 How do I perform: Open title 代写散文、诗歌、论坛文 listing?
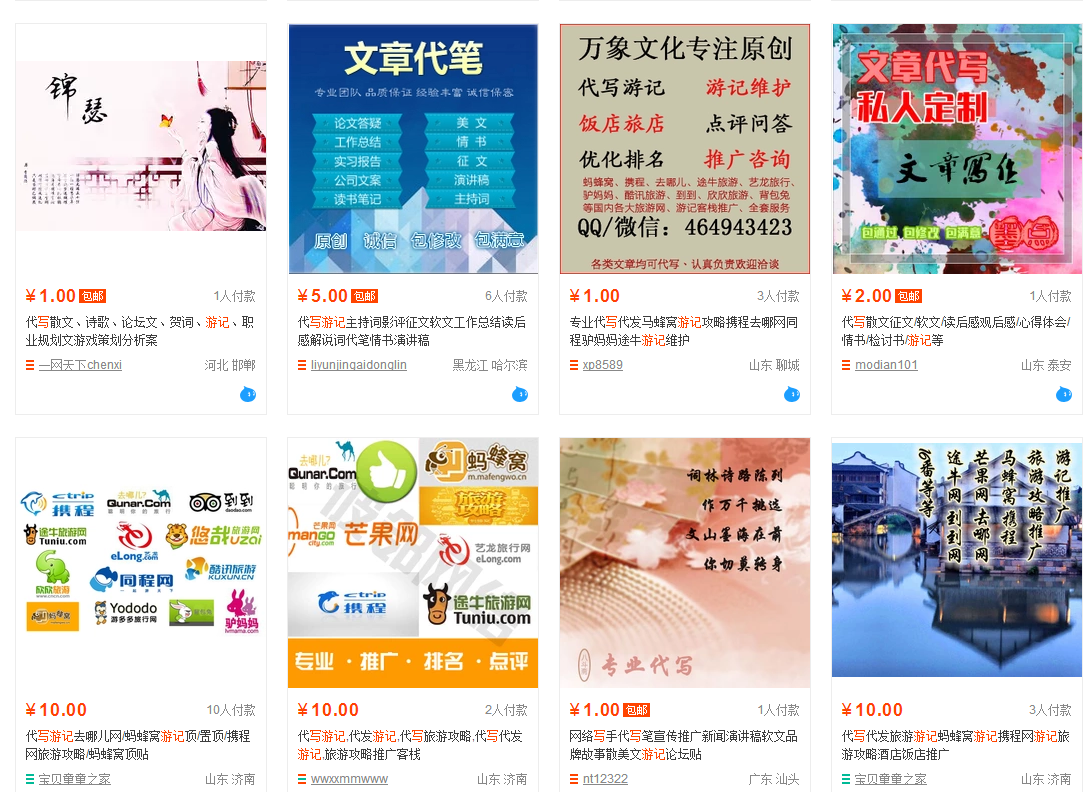[x=140, y=331]
